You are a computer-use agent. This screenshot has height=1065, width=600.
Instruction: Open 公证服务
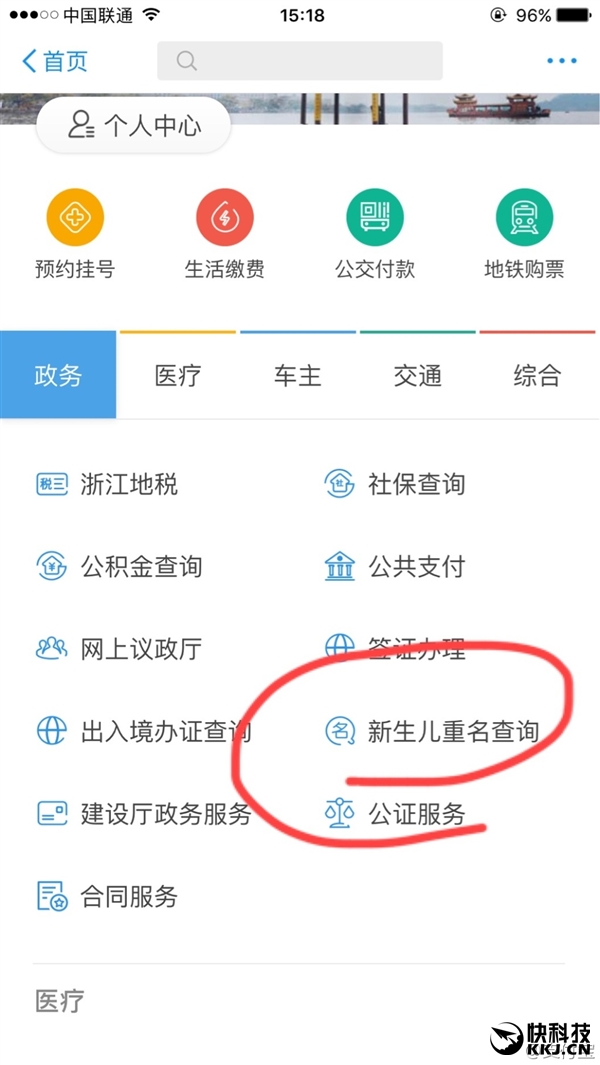click(395, 814)
